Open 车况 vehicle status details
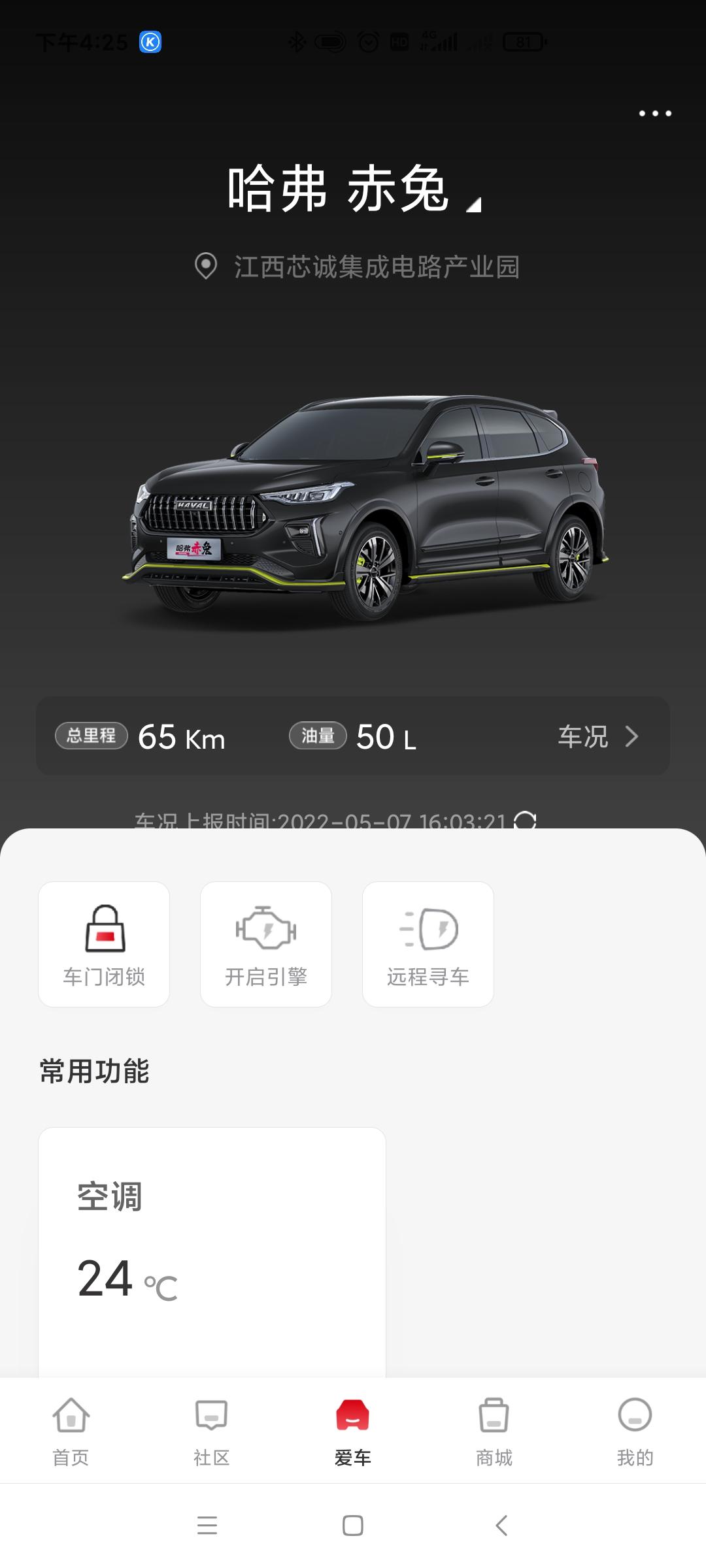 [598, 736]
